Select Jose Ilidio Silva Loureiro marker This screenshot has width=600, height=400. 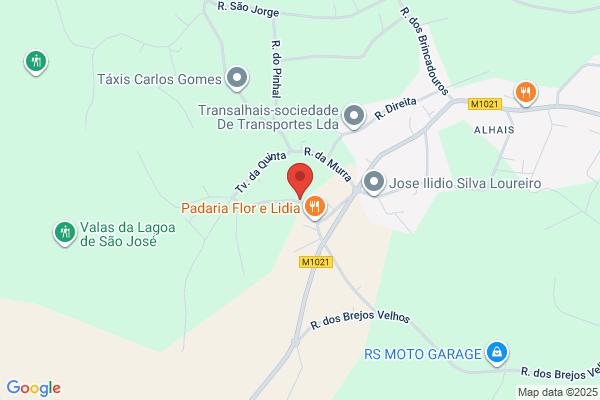373,182
